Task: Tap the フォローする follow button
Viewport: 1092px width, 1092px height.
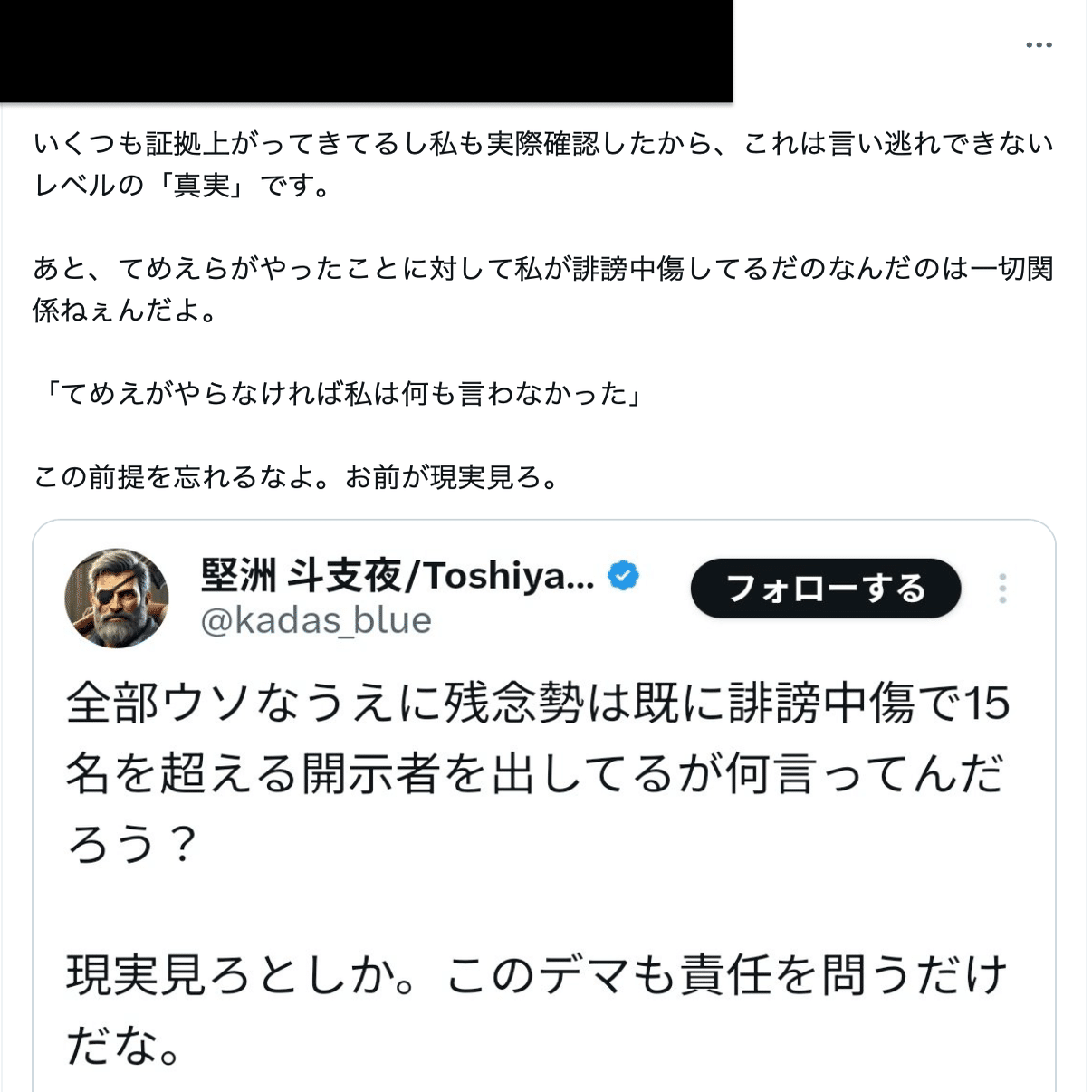Action: pyautogui.click(x=825, y=589)
